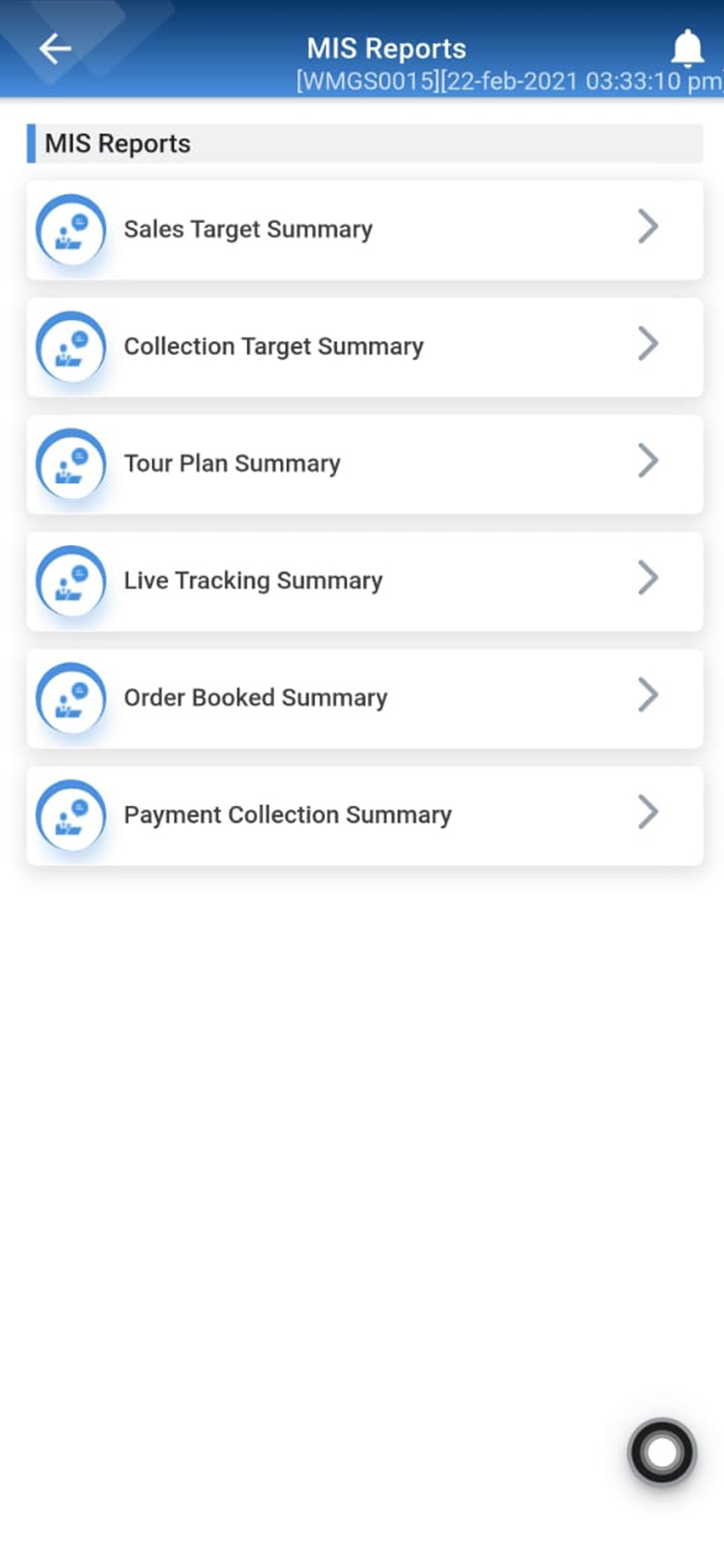
Task: Select Order Booked Summary
Action: 364,698
